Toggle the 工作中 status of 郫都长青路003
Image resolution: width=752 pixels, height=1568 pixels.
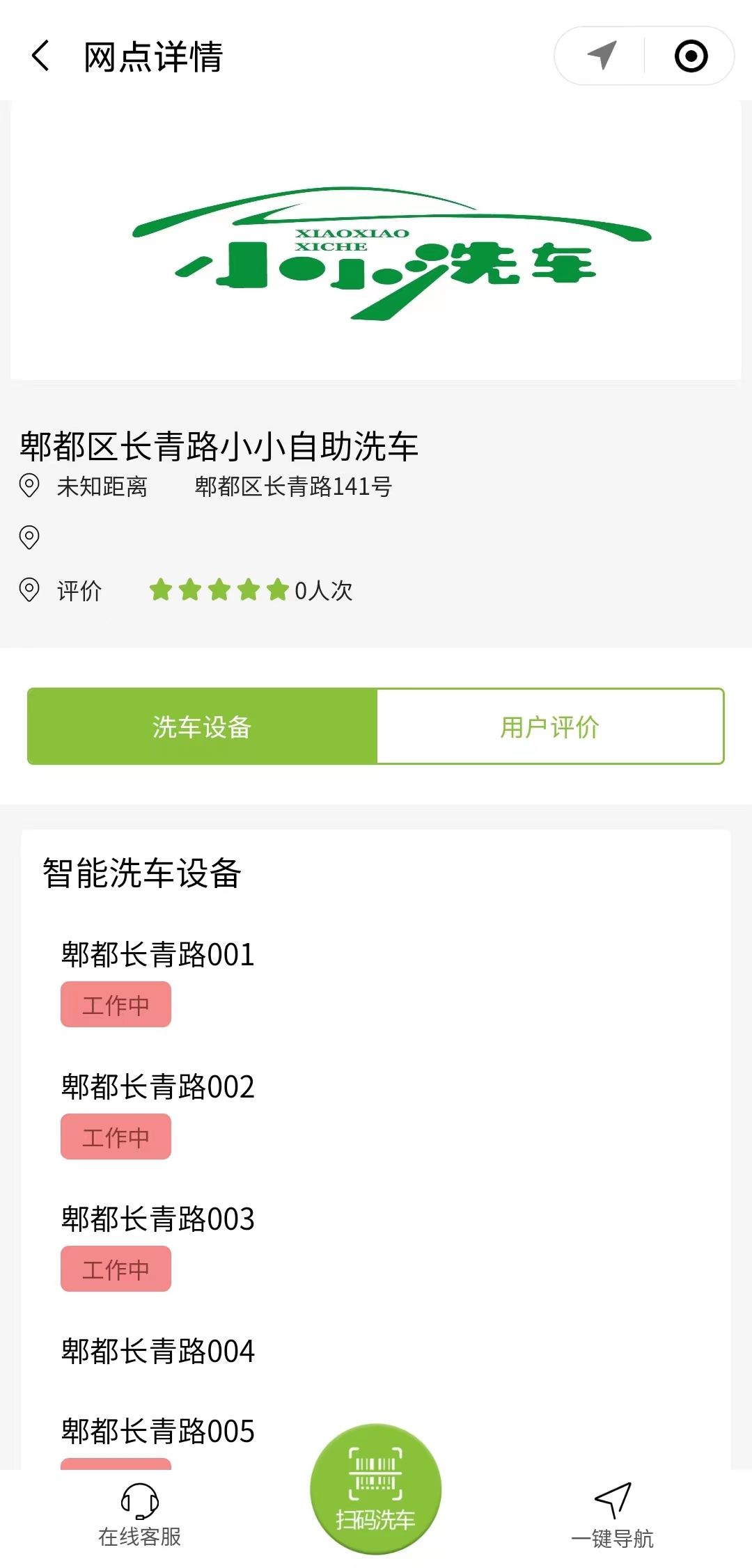point(115,1269)
